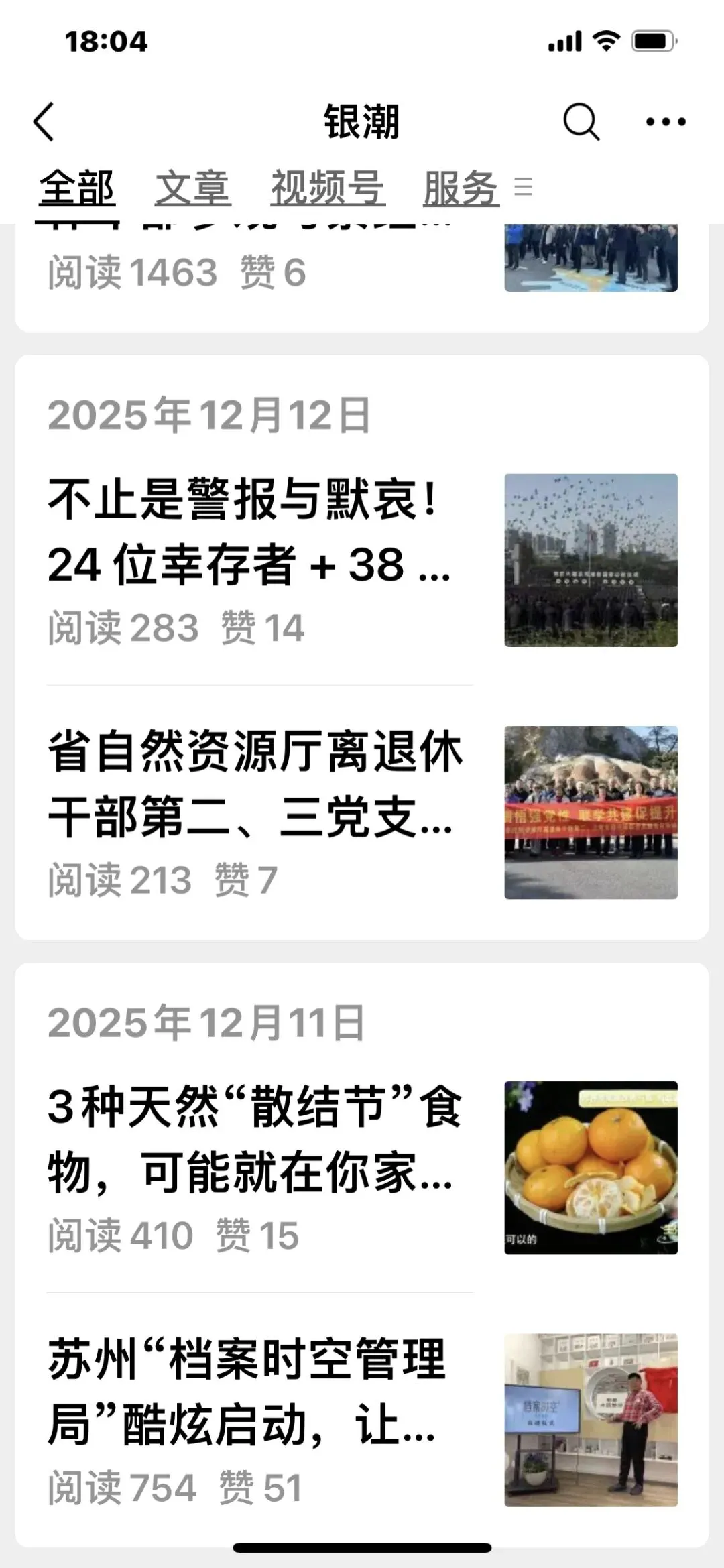Image resolution: width=724 pixels, height=1568 pixels.
Task: Switch to the 视频号 tab
Action: [x=328, y=188]
